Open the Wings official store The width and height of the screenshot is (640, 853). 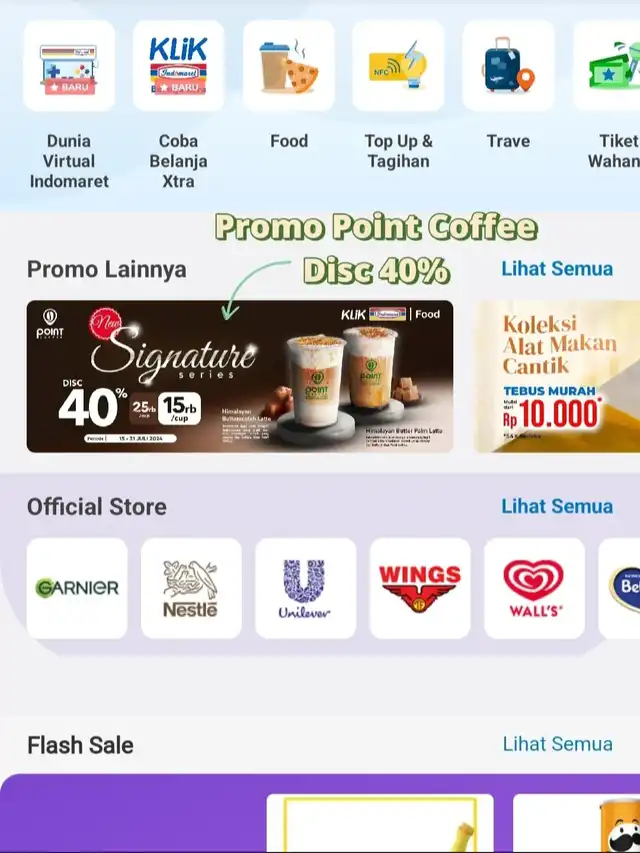(420, 588)
